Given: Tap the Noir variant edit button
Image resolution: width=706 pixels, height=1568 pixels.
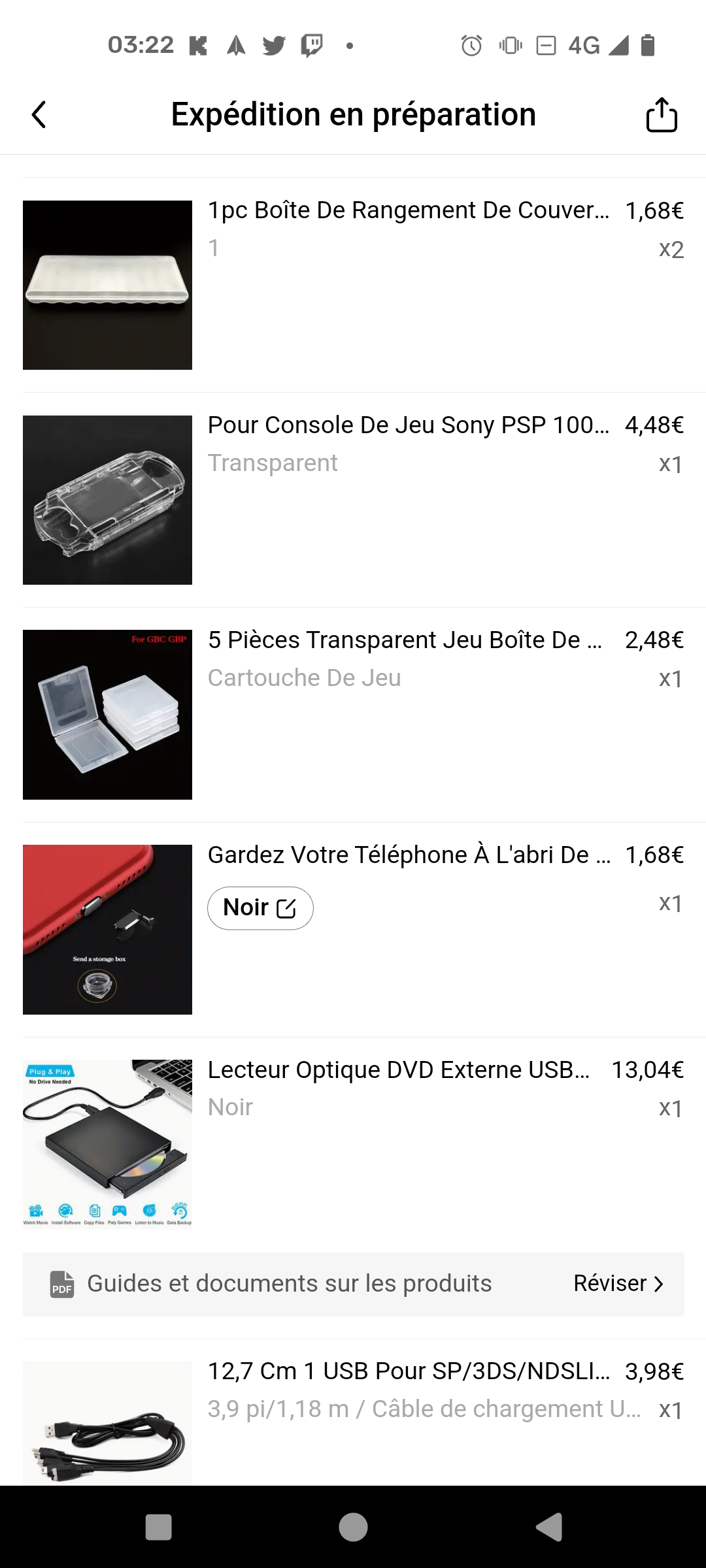Looking at the screenshot, I should coord(260,908).
